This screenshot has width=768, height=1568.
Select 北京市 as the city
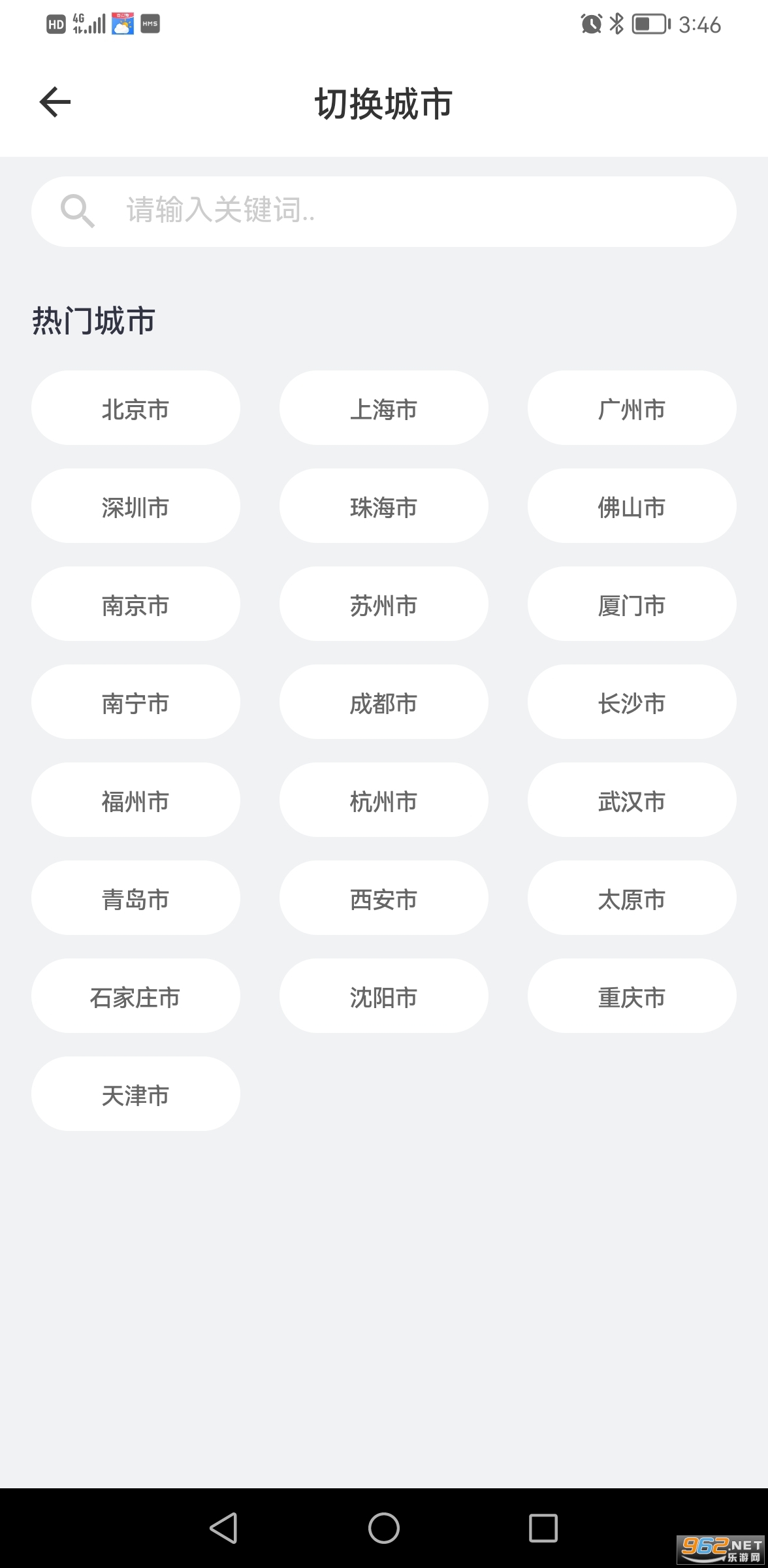tap(135, 408)
